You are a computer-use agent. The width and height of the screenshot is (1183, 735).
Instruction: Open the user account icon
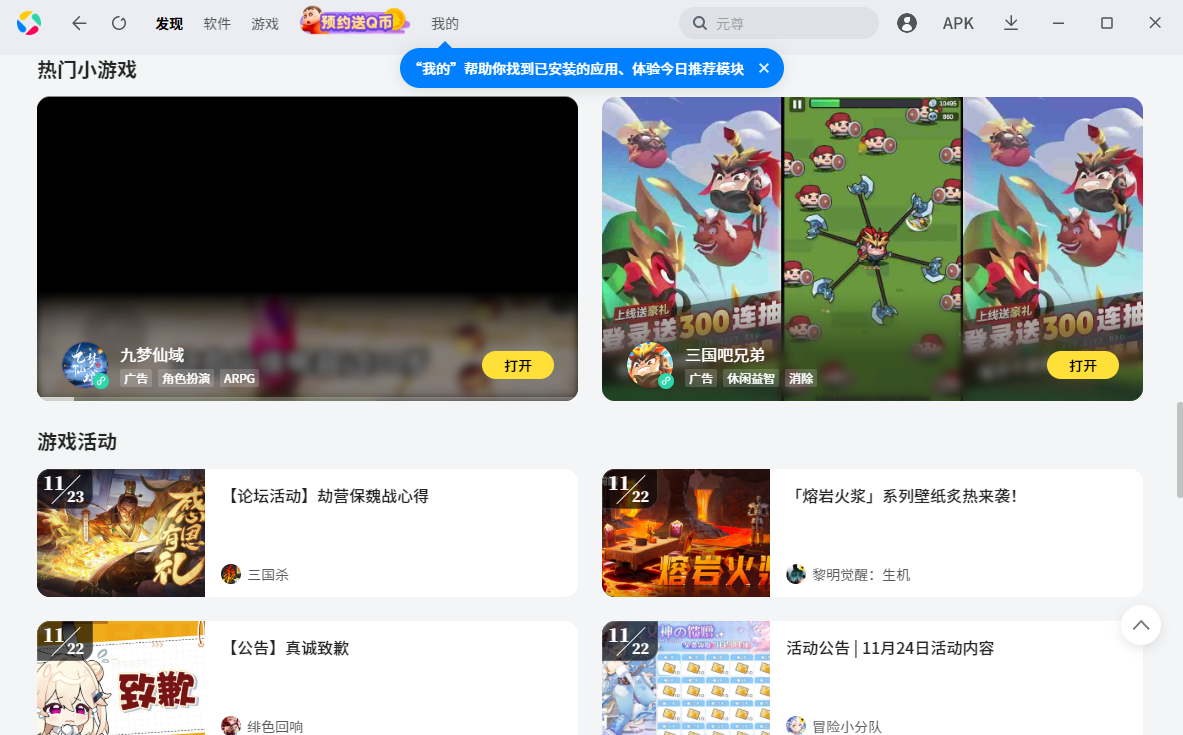coord(907,23)
